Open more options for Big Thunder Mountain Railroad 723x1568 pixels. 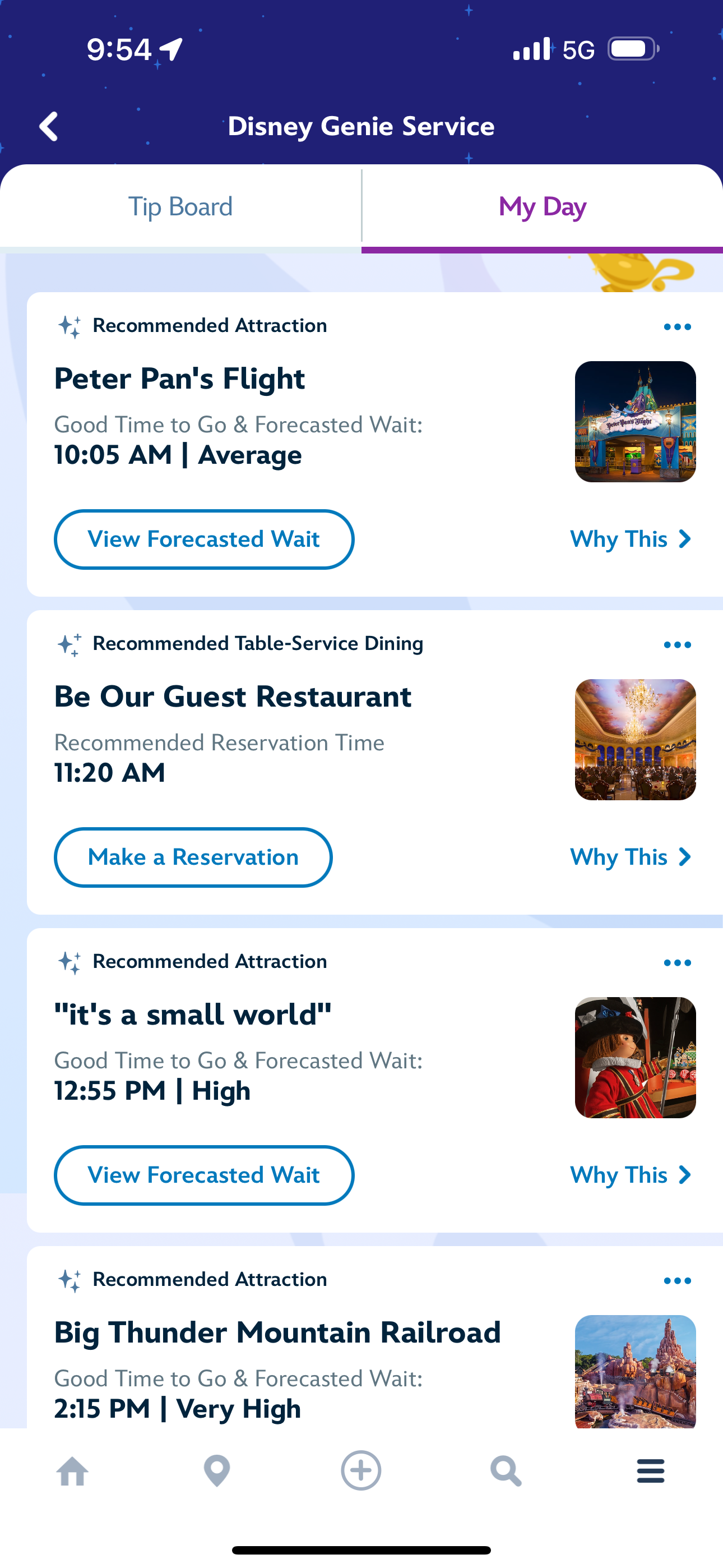click(678, 1280)
